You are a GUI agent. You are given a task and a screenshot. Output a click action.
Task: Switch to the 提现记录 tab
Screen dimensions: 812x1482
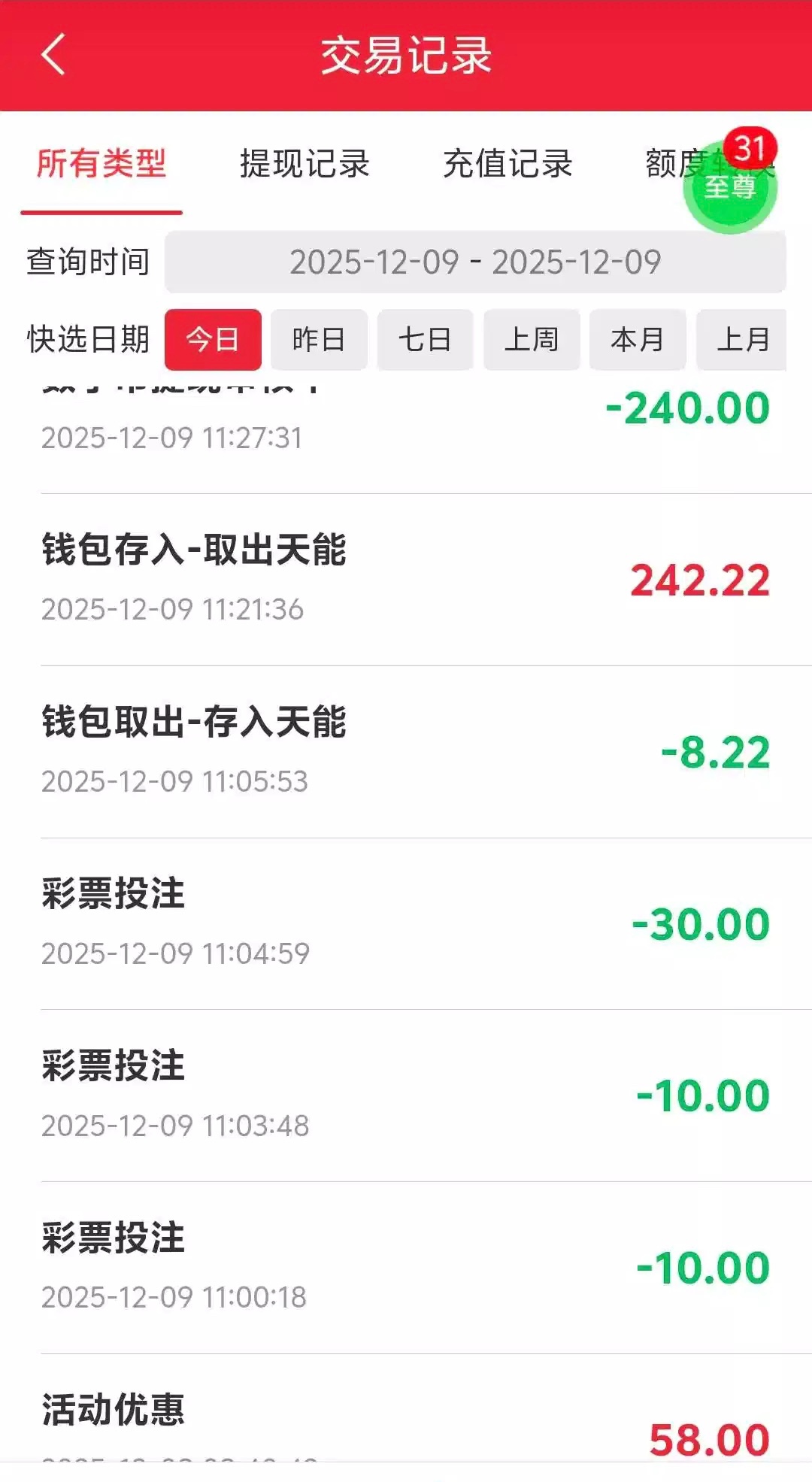[304, 164]
